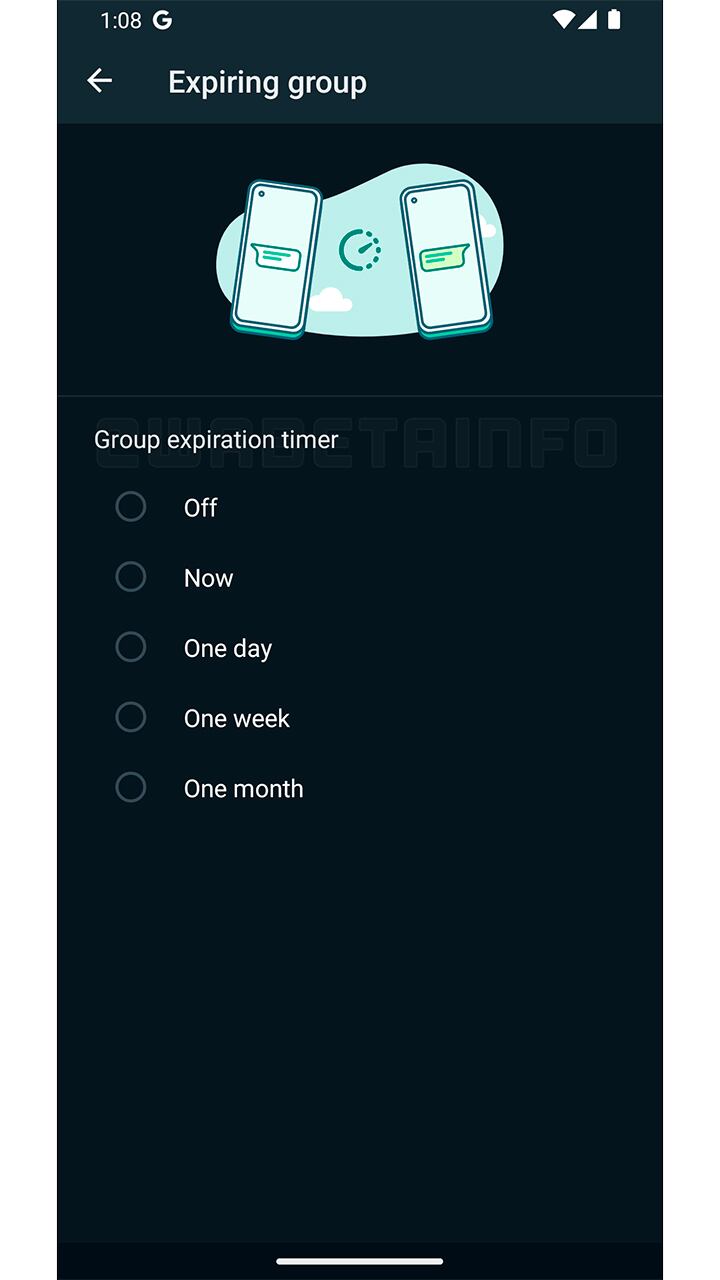Choose One week as the expiration timer
Screen dimensions: 720x1280
click(131, 717)
